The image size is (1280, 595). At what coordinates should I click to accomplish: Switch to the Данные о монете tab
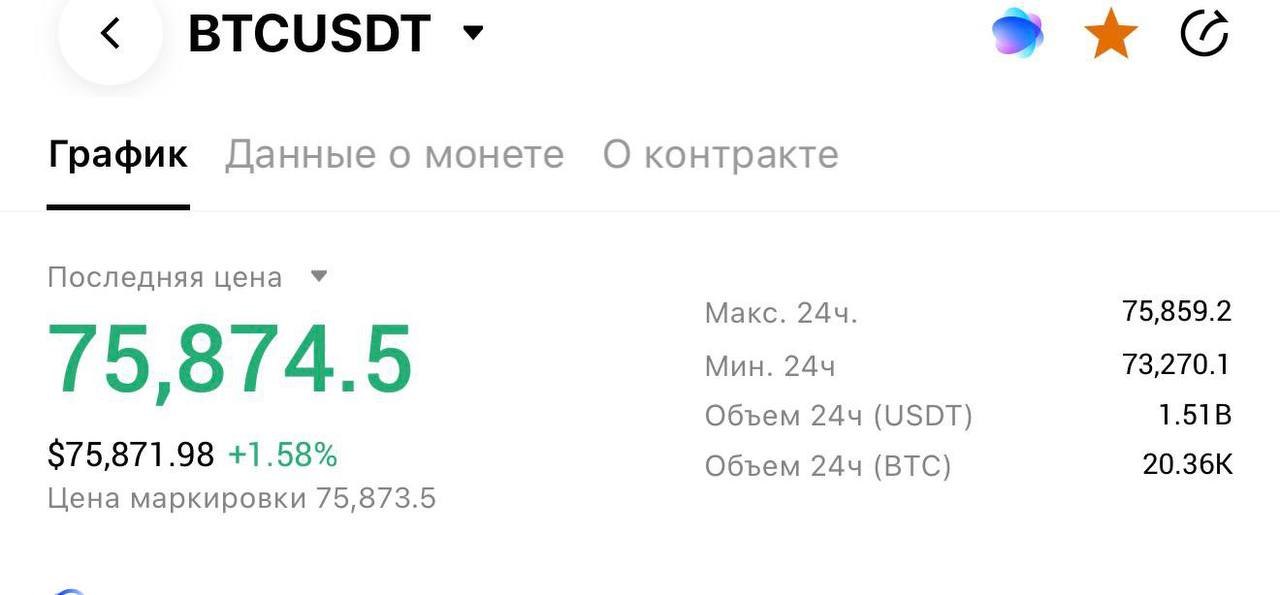click(x=394, y=155)
